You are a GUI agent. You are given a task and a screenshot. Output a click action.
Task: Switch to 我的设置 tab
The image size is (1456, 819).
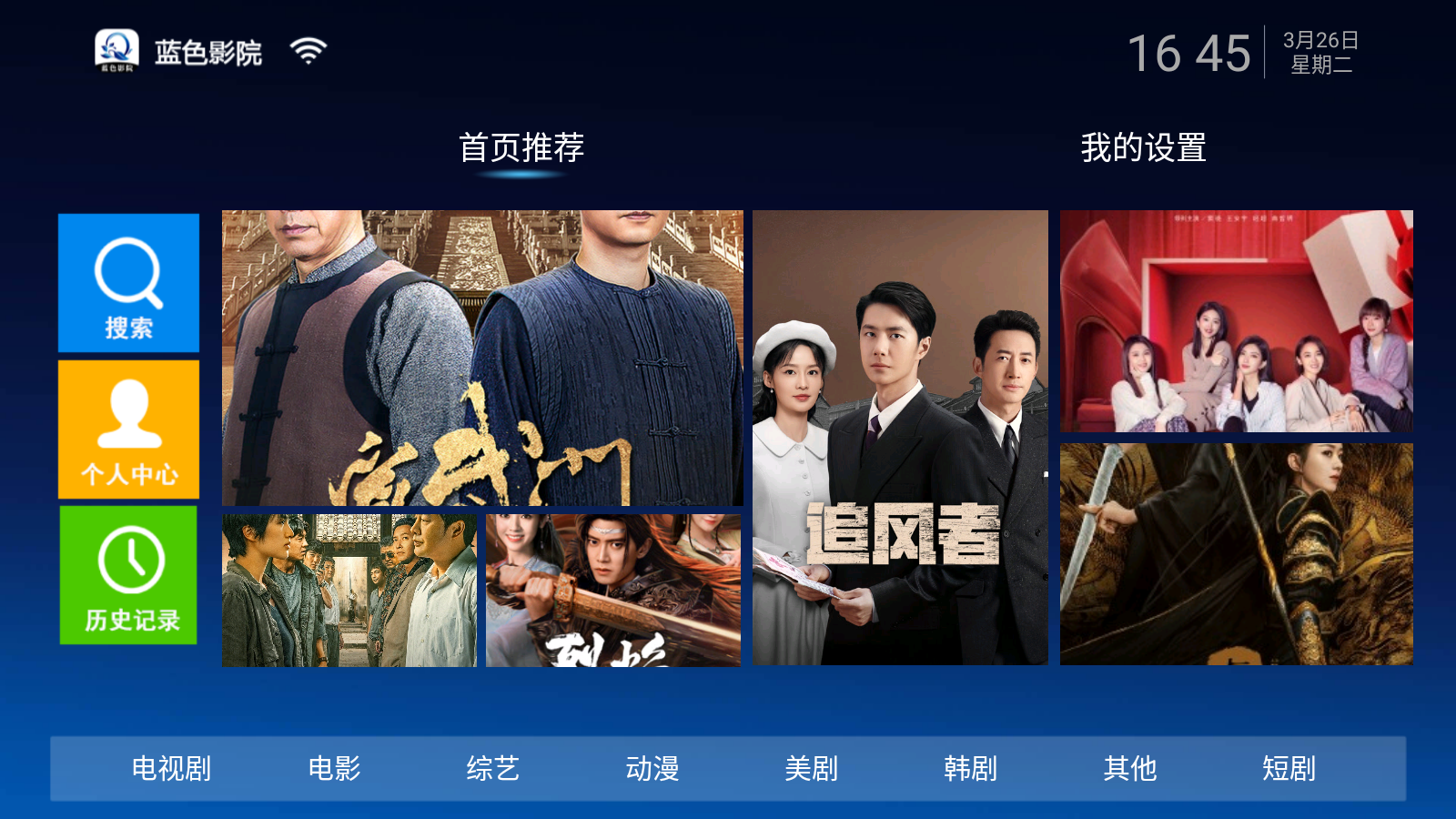coord(1143,147)
